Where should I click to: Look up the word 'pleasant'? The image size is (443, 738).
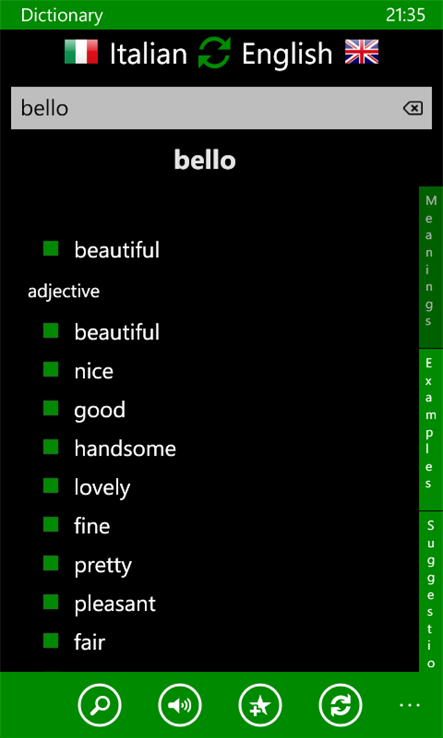115,603
